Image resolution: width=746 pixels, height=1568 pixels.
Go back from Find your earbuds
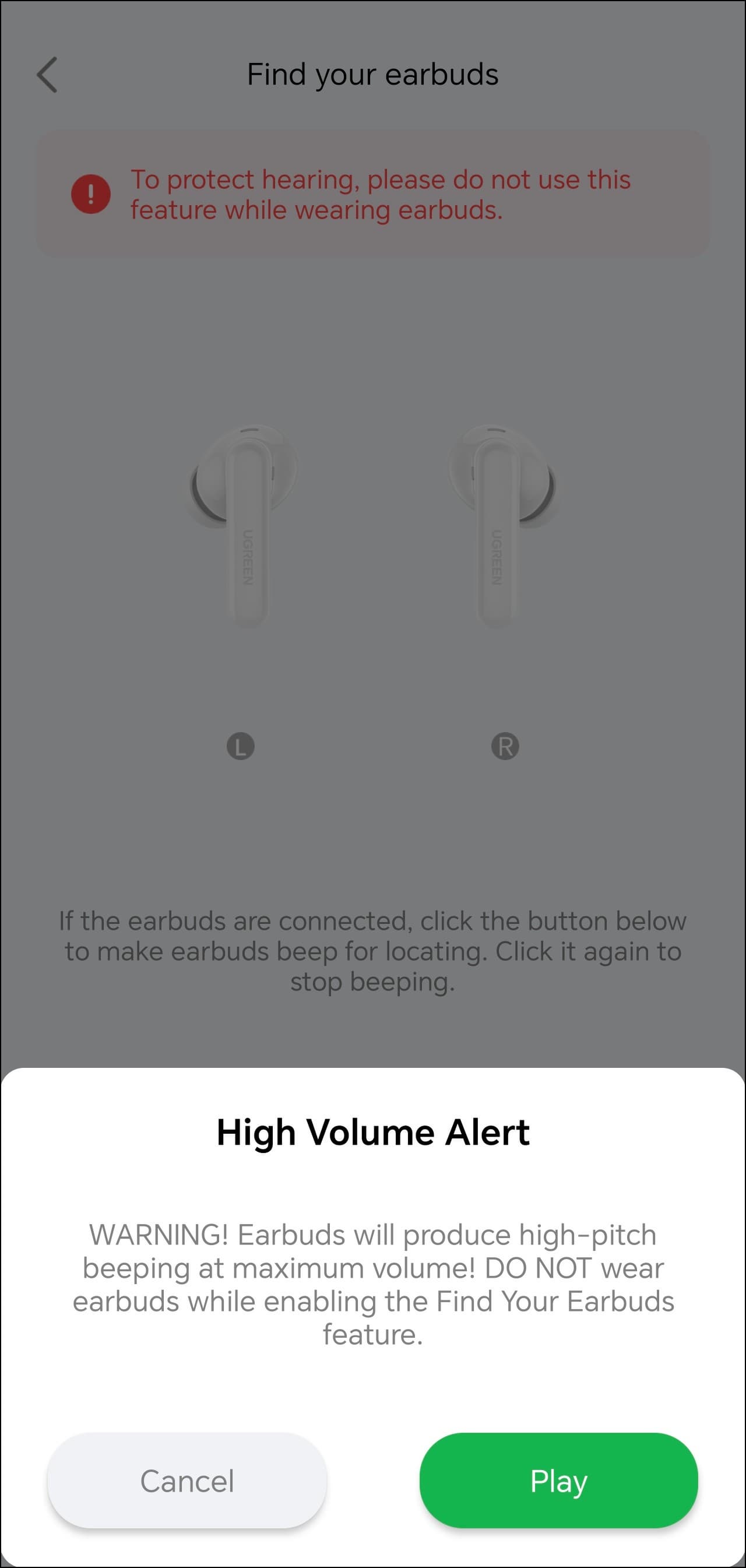(47, 75)
